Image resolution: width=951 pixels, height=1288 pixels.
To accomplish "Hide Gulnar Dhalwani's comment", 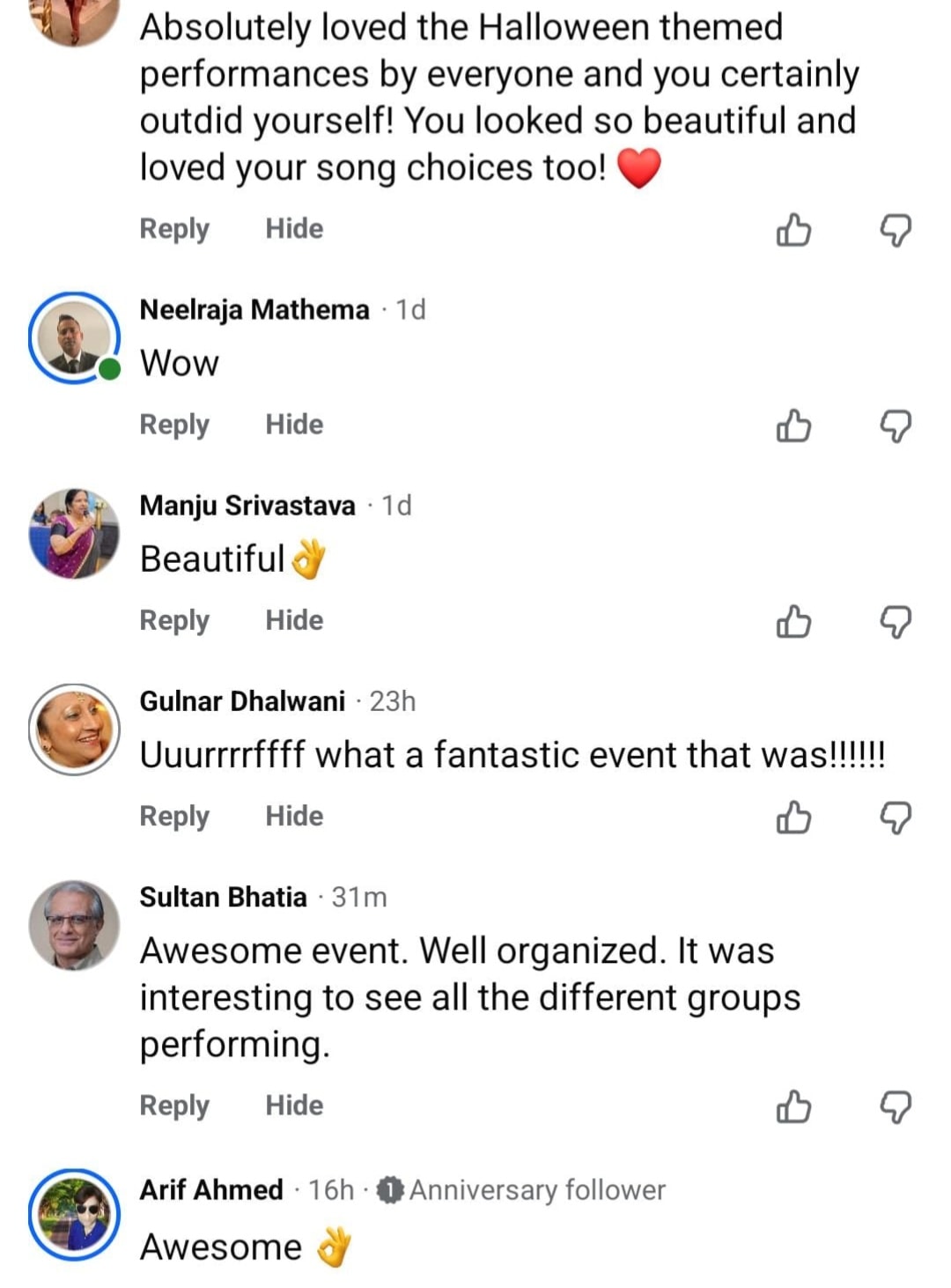I will pos(294,816).
